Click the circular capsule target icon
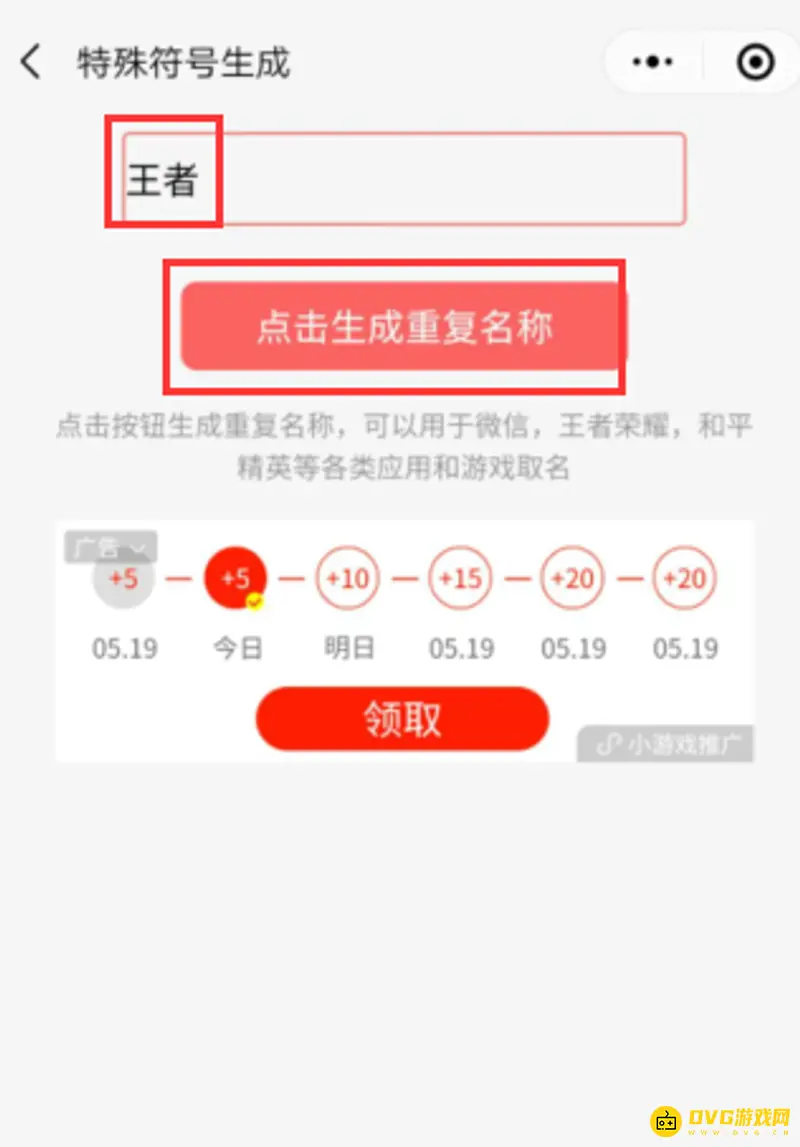The width and height of the screenshot is (800, 1147). coord(755,61)
